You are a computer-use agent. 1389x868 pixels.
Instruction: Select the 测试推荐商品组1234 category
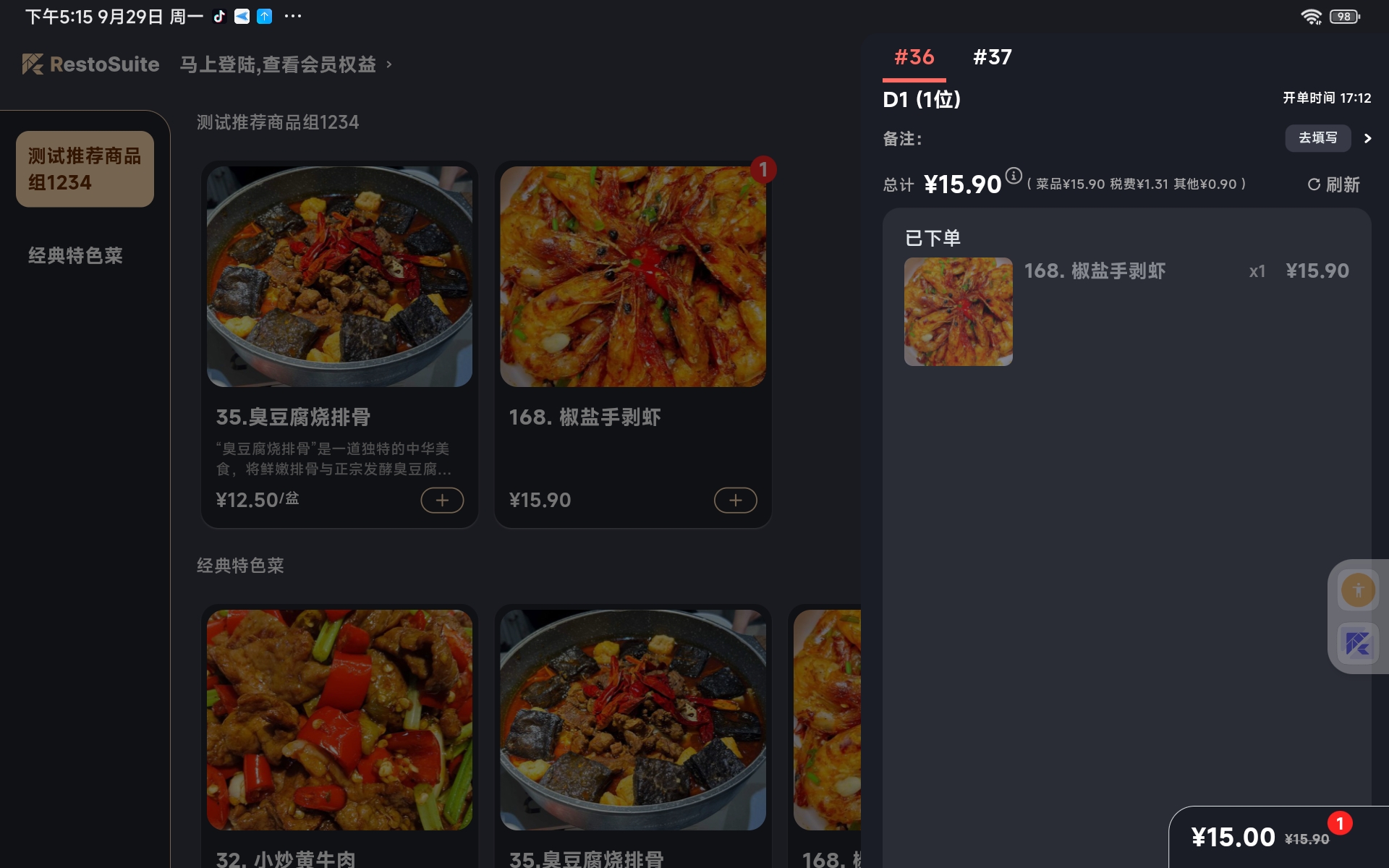click(85, 169)
